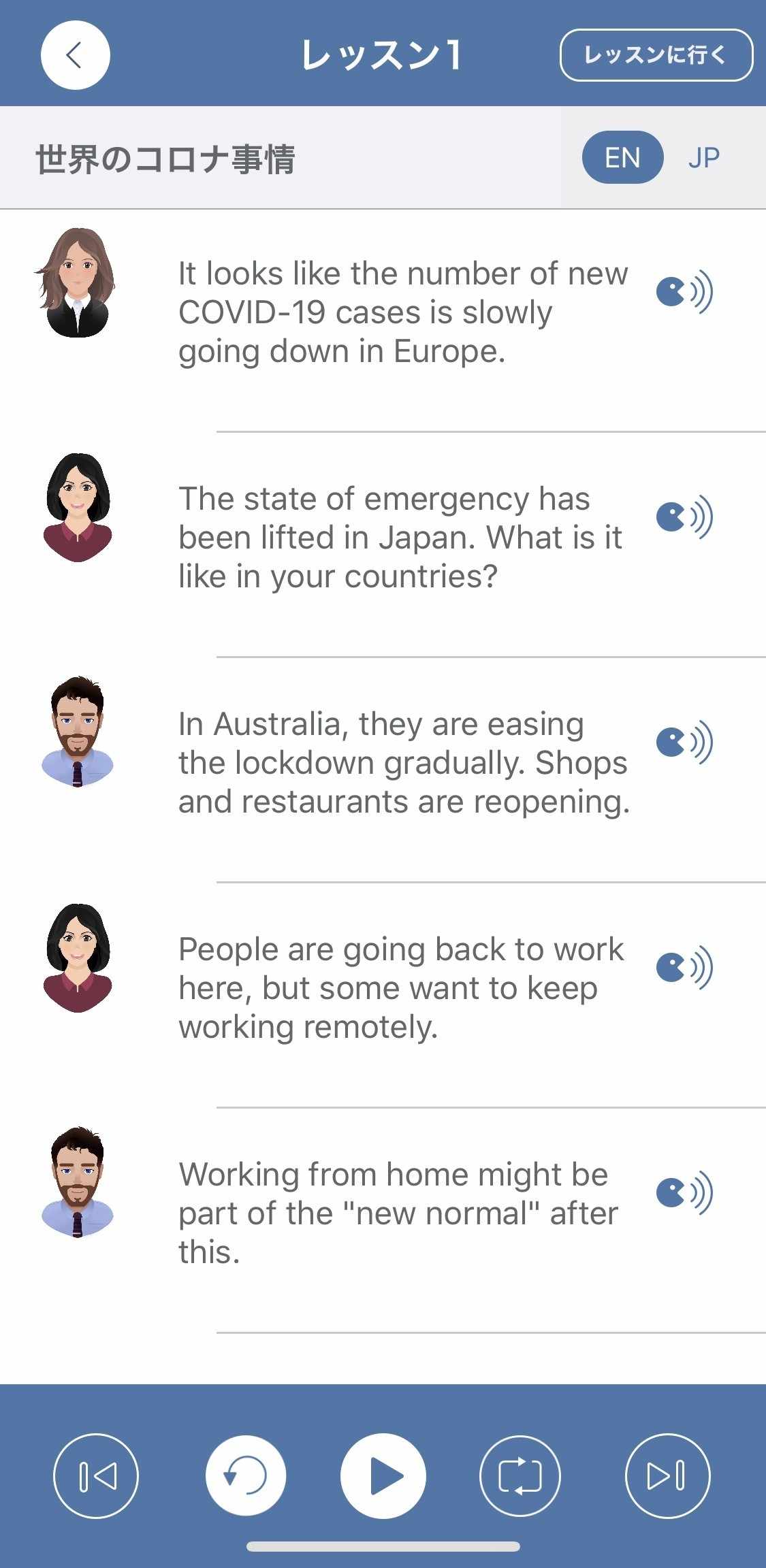Go back using the top-left arrow

pos(75,55)
